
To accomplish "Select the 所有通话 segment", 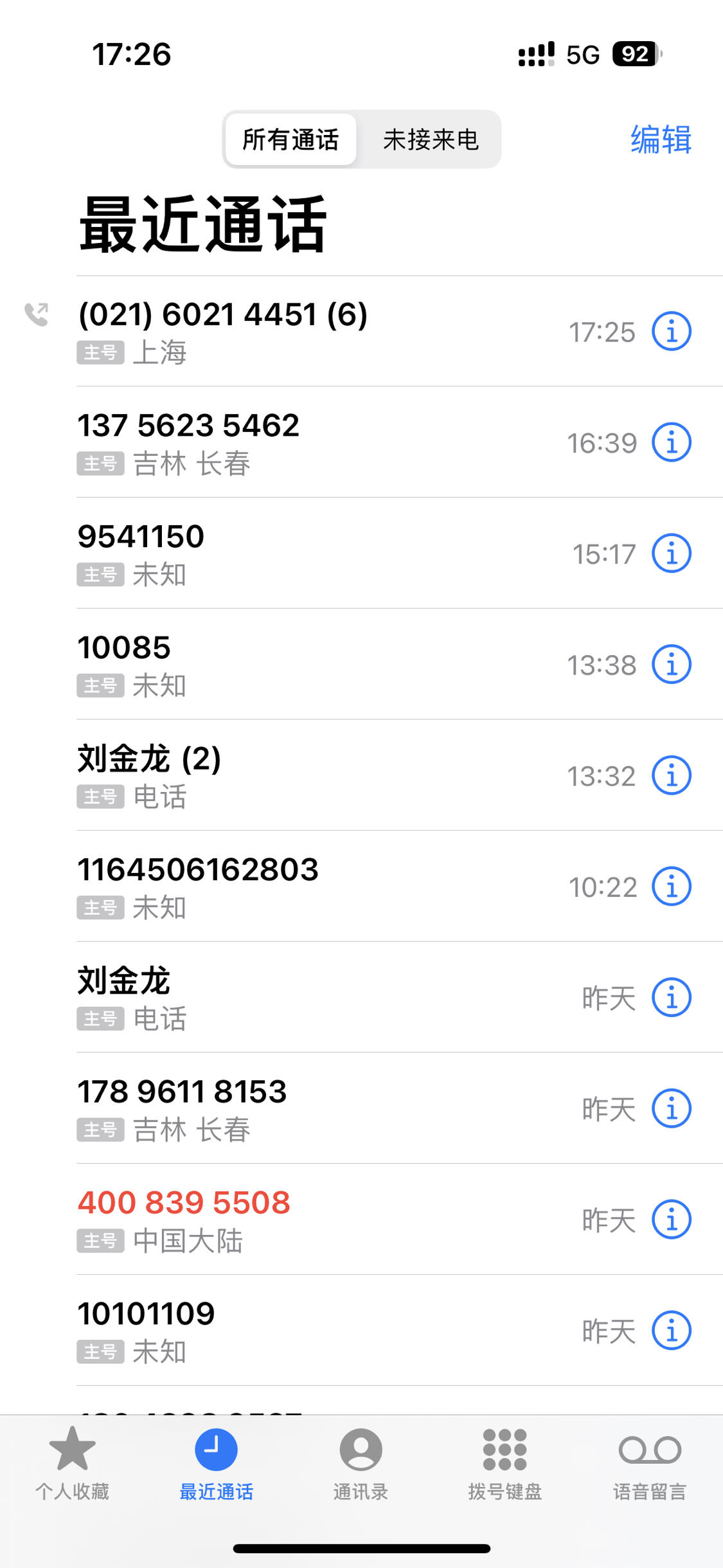I will 290,140.
